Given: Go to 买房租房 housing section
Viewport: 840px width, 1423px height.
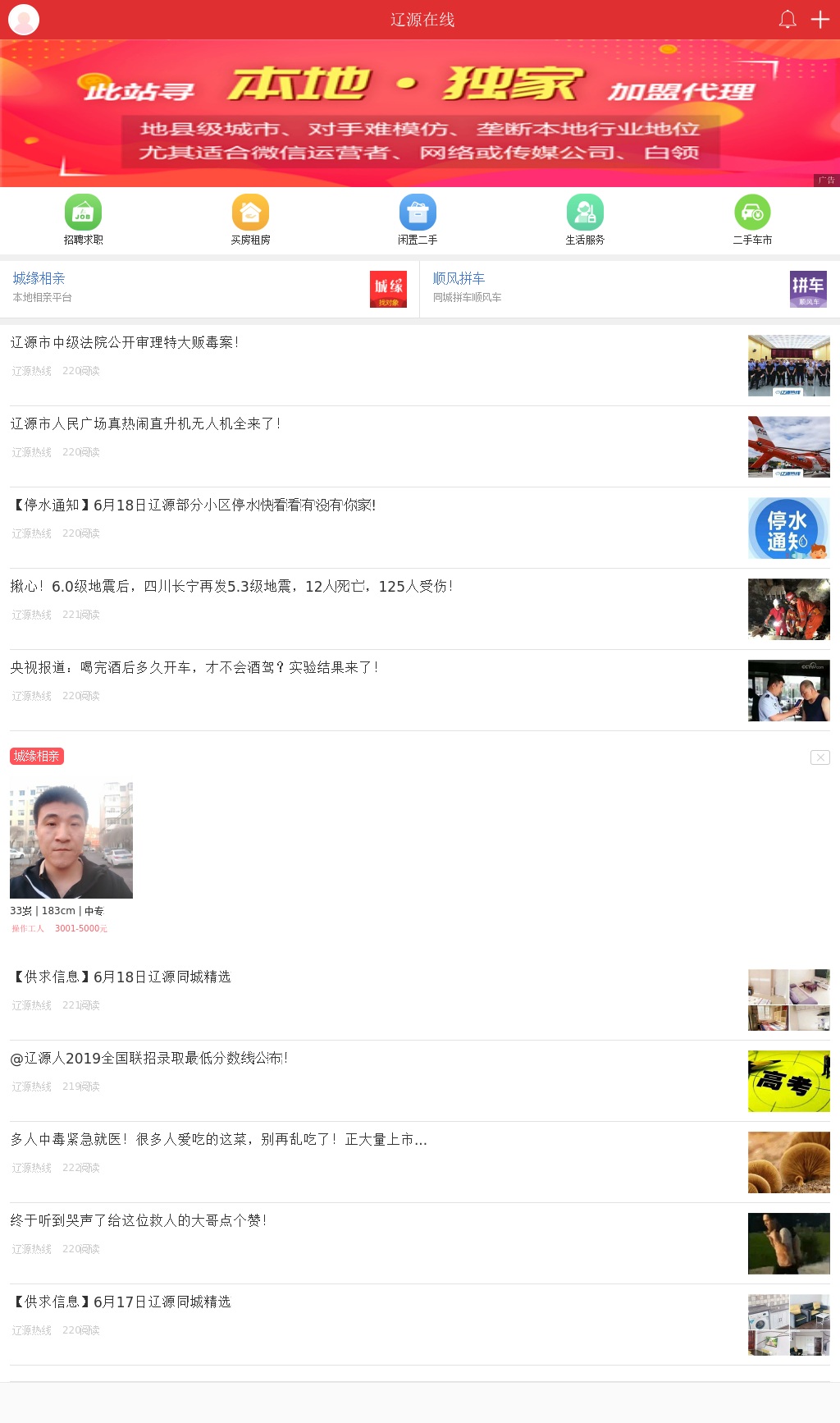Looking at the screenshot, I should pos(250,220).
